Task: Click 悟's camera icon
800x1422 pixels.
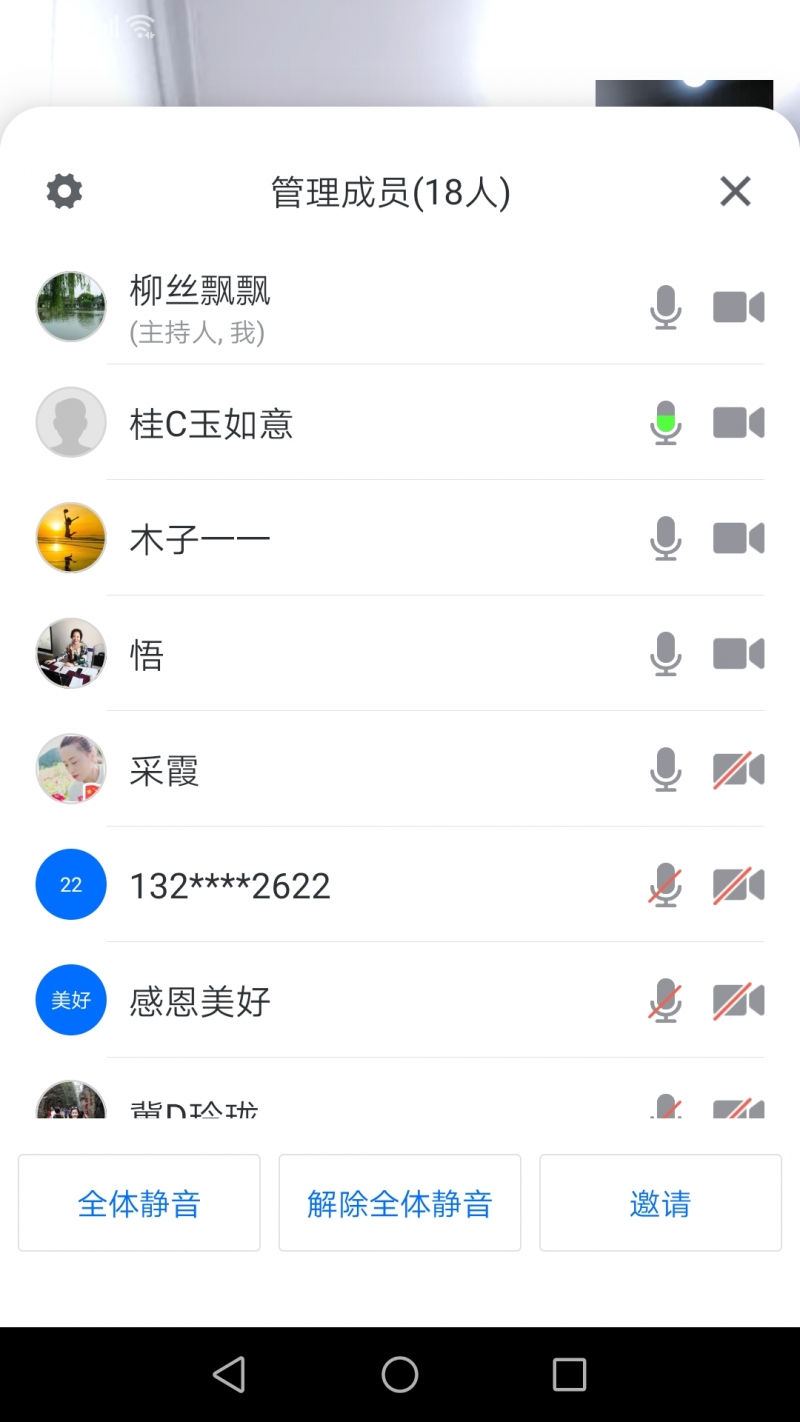Action: pos(738,654)
